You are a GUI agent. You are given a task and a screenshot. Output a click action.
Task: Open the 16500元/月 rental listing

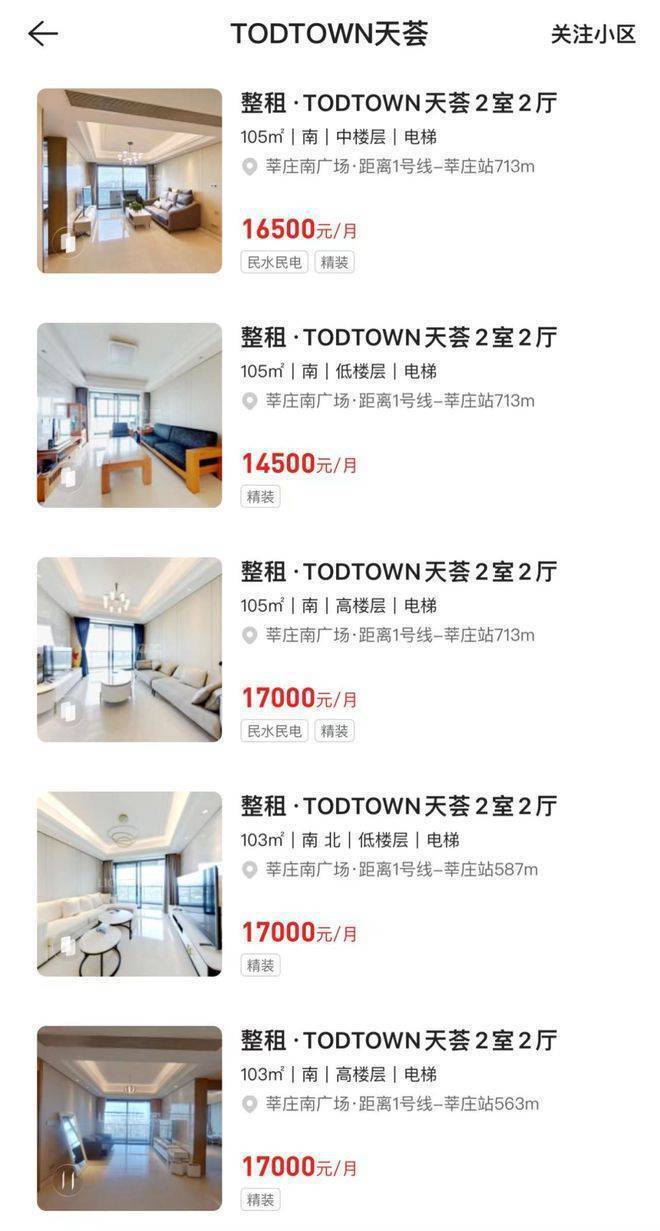point(398,104)
